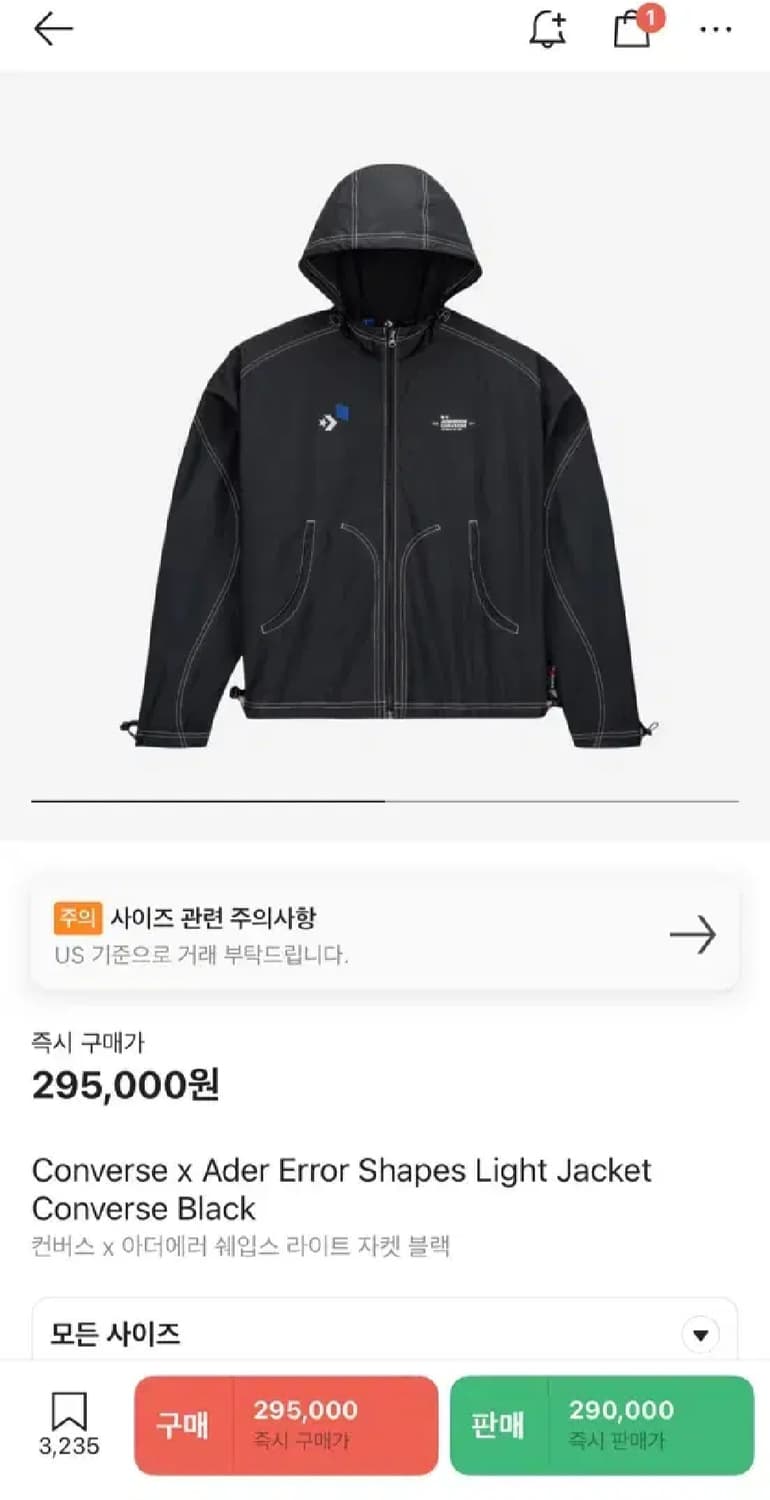This screenshot has height=1500, width=770.
Task: Tap the red 구매 button for 295,000
Action: [286, 1425]
